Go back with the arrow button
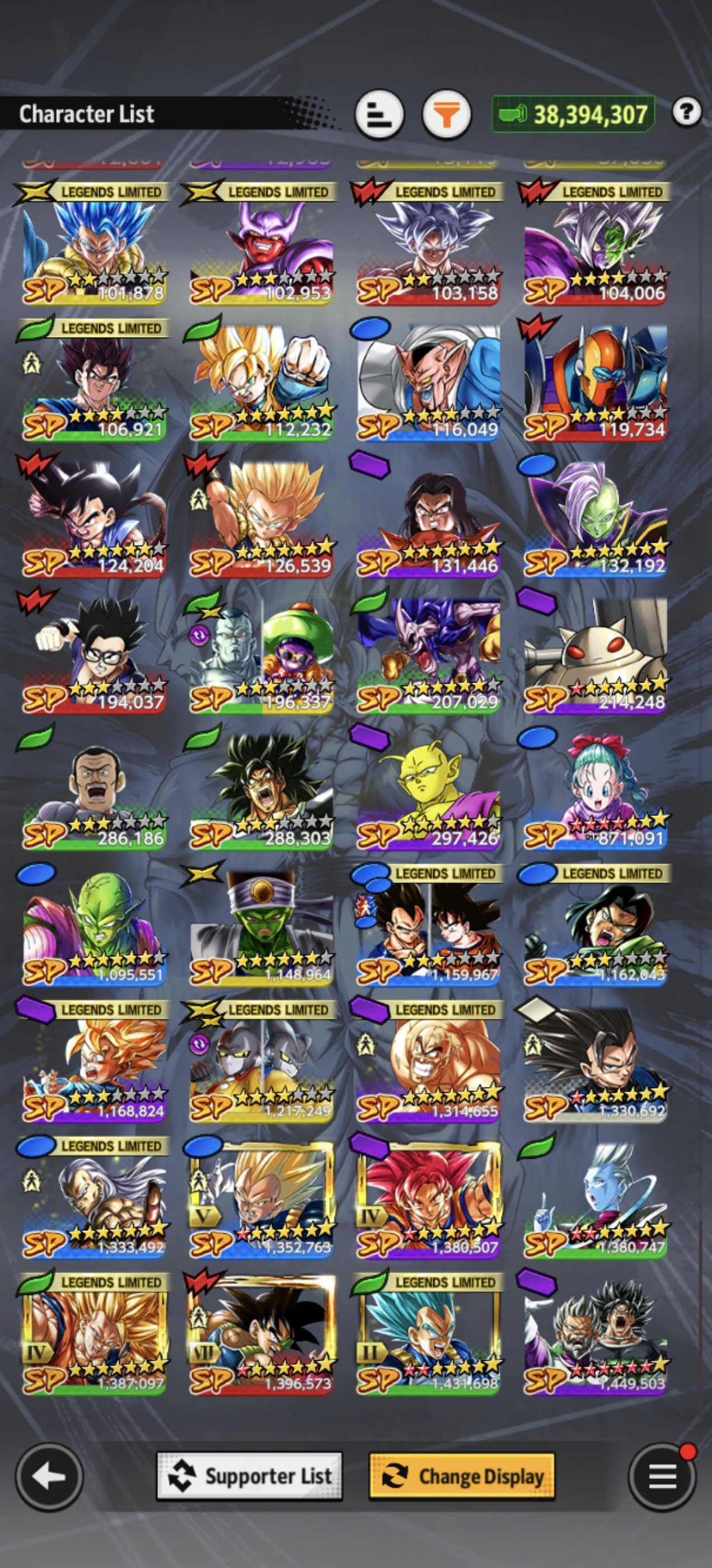 tap(49, 1477)
